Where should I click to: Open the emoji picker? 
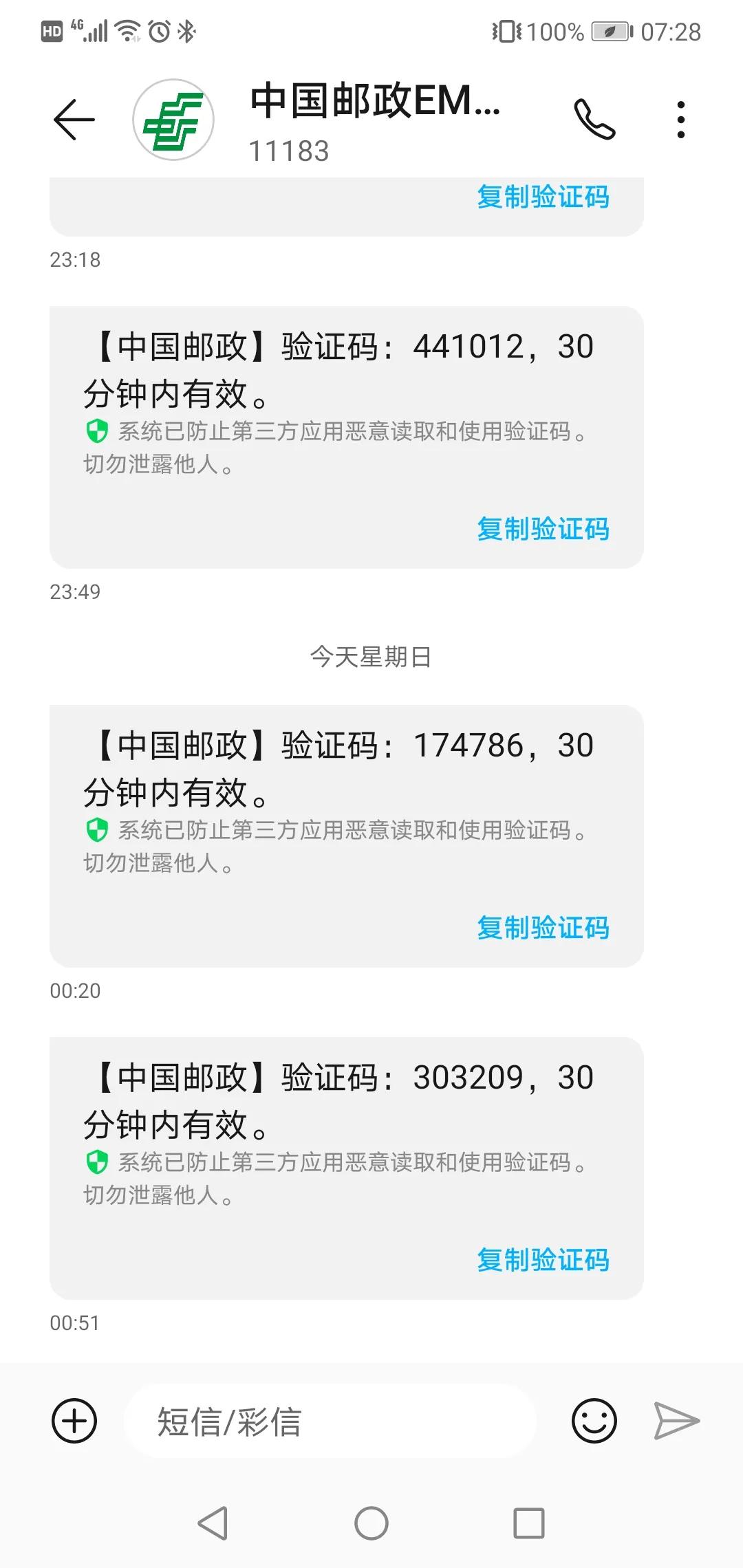coord(594,1421)
